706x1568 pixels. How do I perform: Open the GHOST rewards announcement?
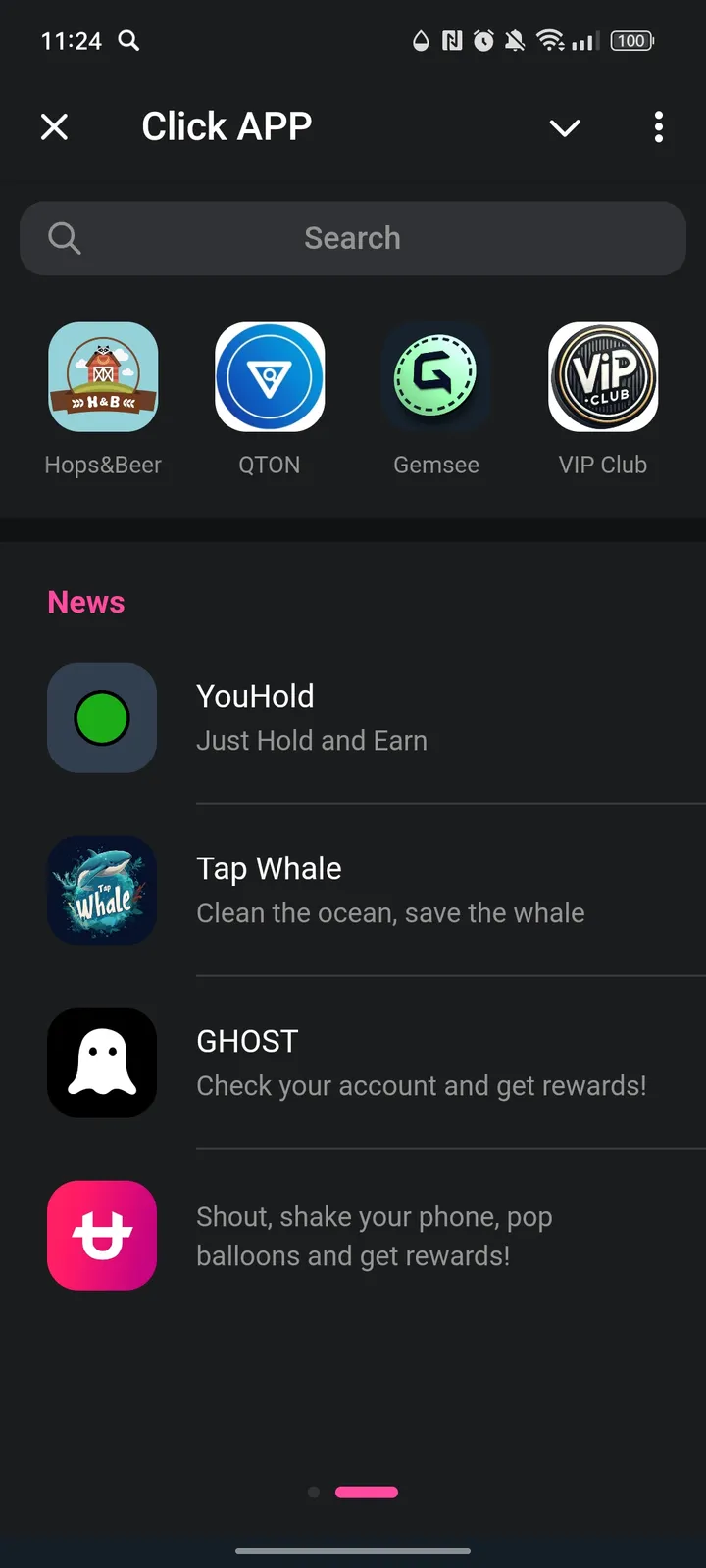point(422,1062)
